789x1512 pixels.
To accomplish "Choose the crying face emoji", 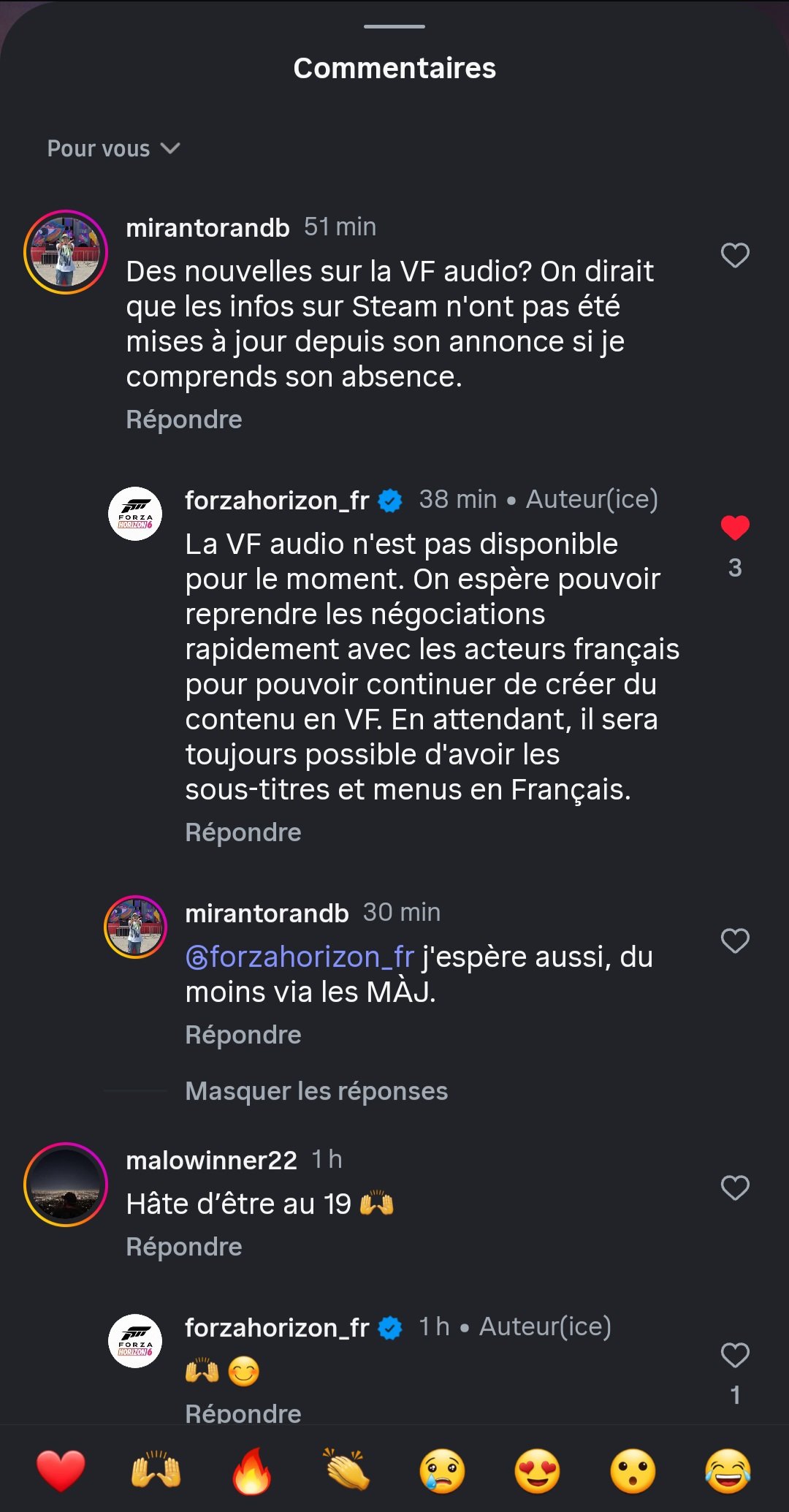I will (442, 1470).
